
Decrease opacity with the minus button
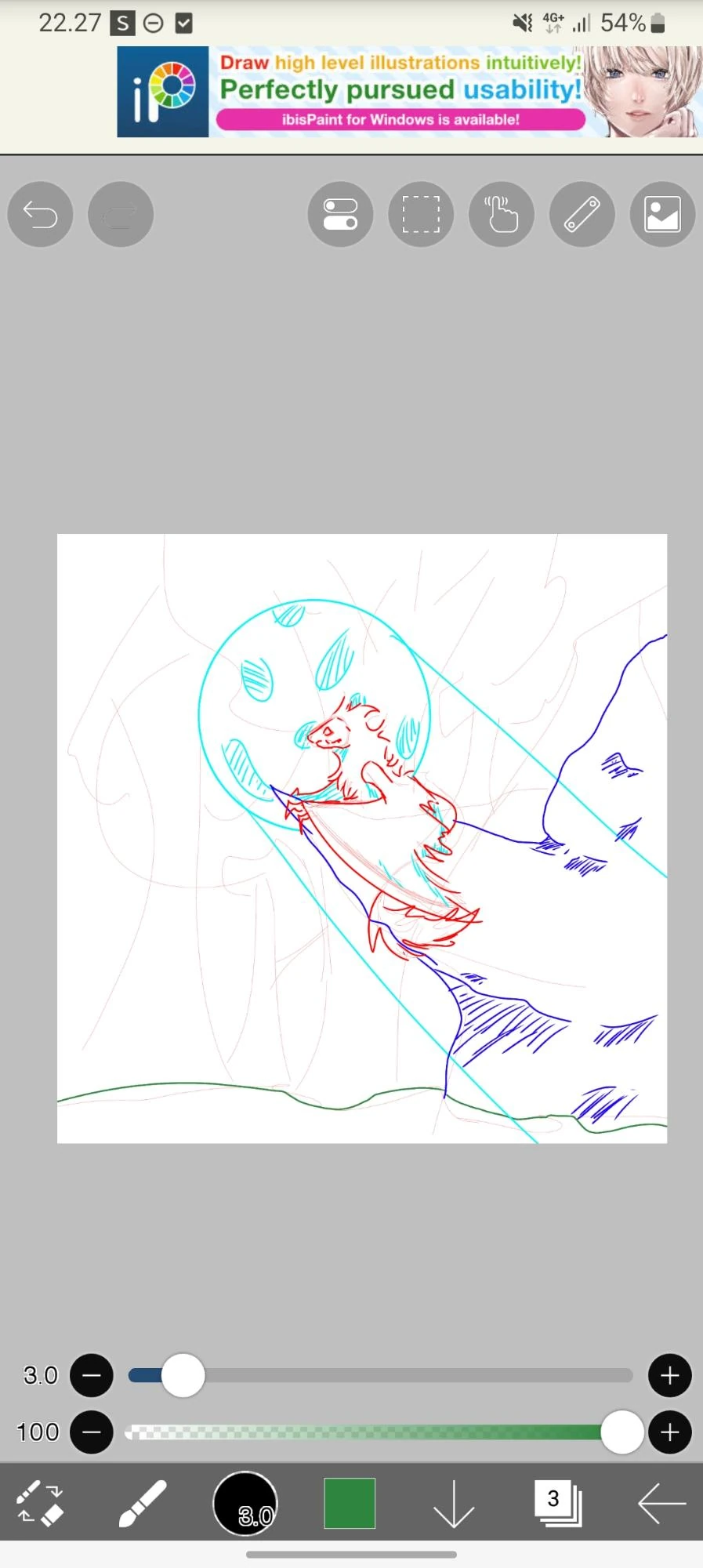92,1432
